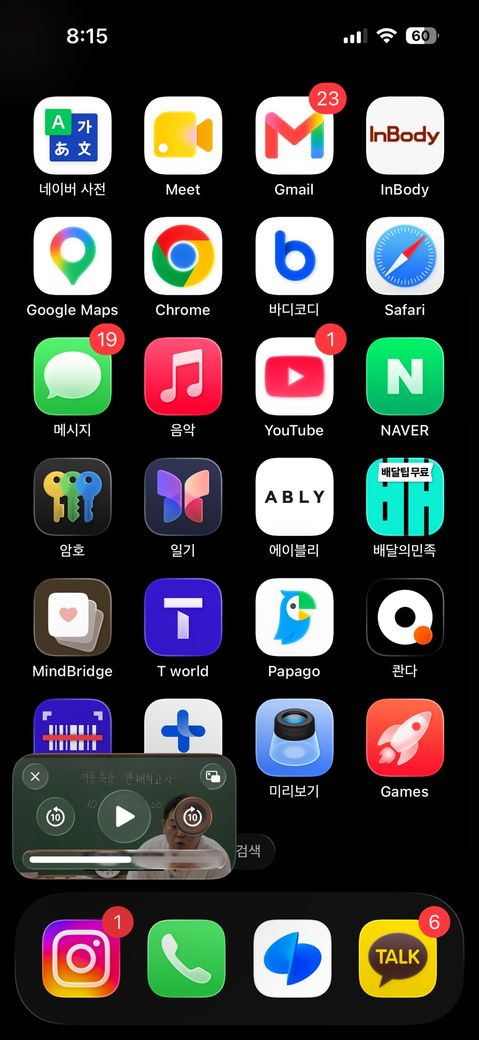The width and height of the screenshot is (479, 1040).
Task: Play the picture-in-picture video
Action: [125, 817]
